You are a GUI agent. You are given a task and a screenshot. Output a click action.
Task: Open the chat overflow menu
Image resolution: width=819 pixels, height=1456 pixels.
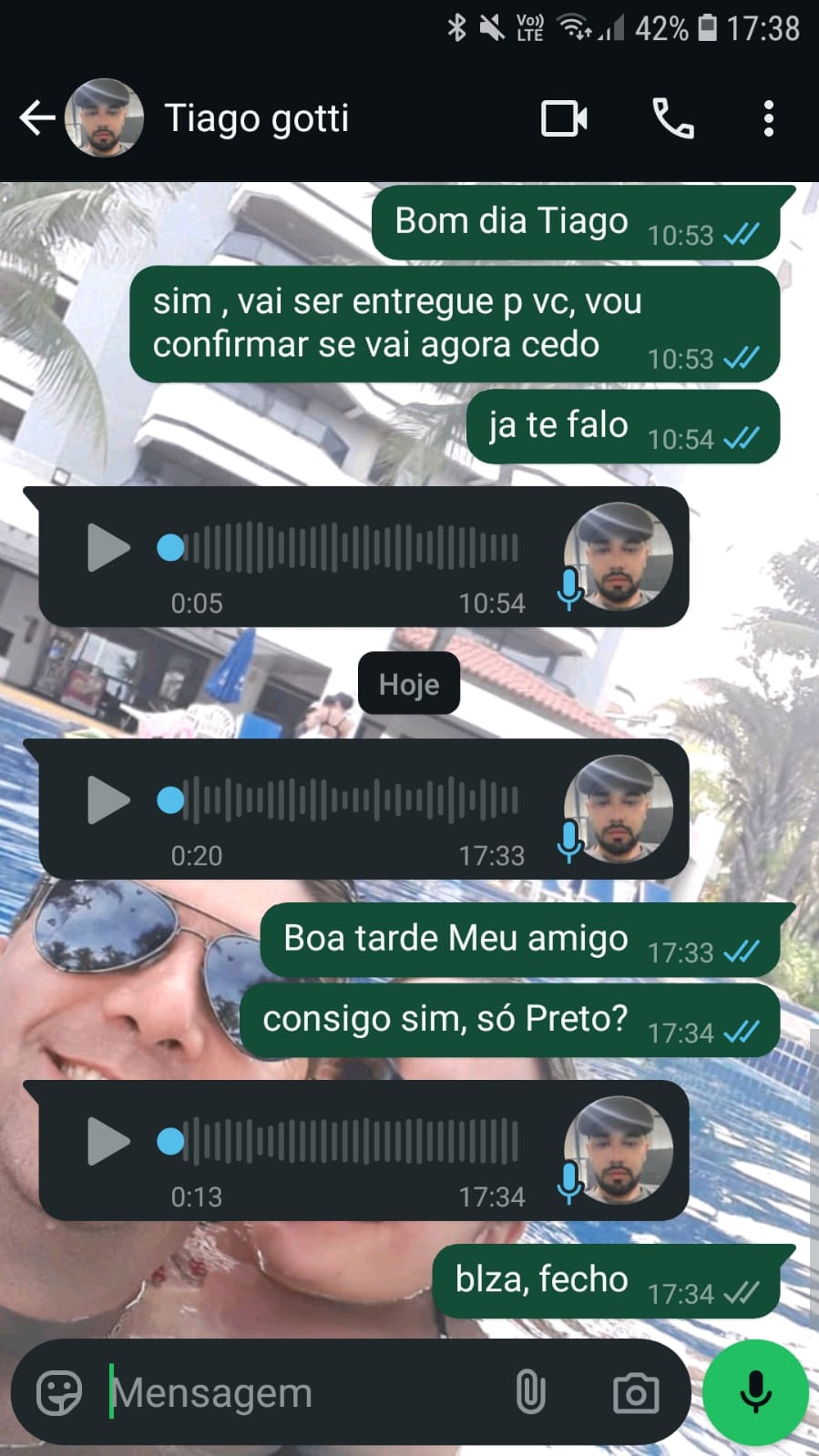[769, 118]
